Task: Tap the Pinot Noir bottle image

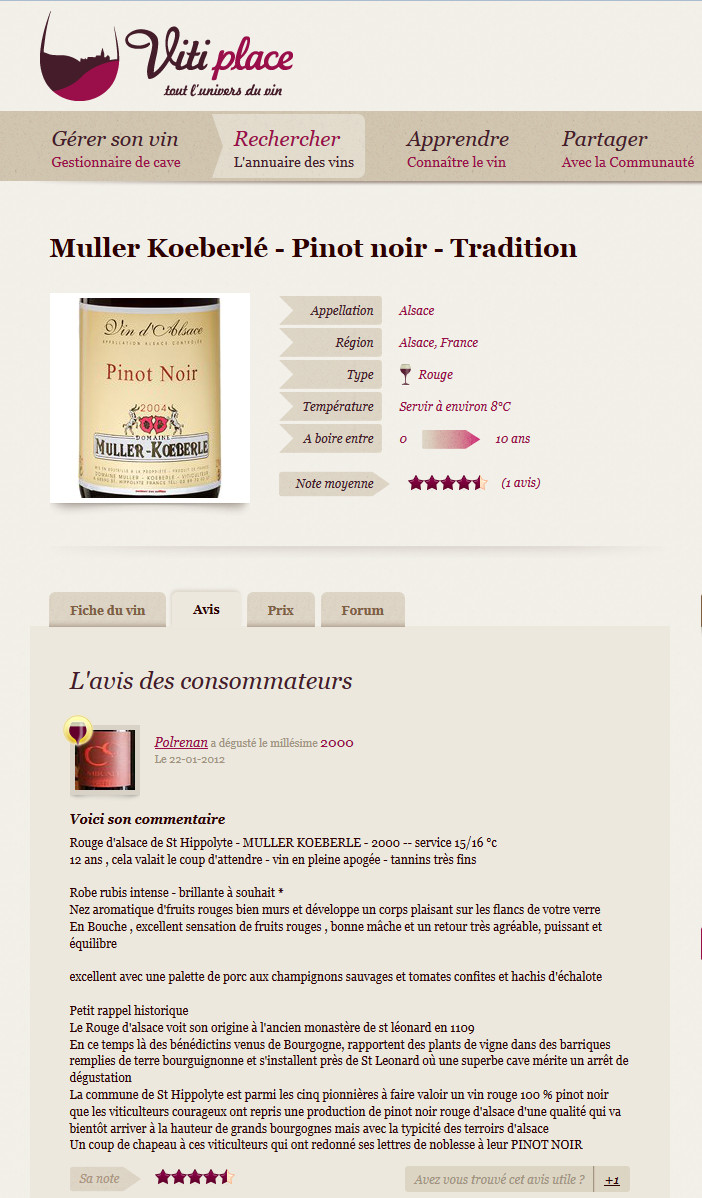Action: point(150,397)
